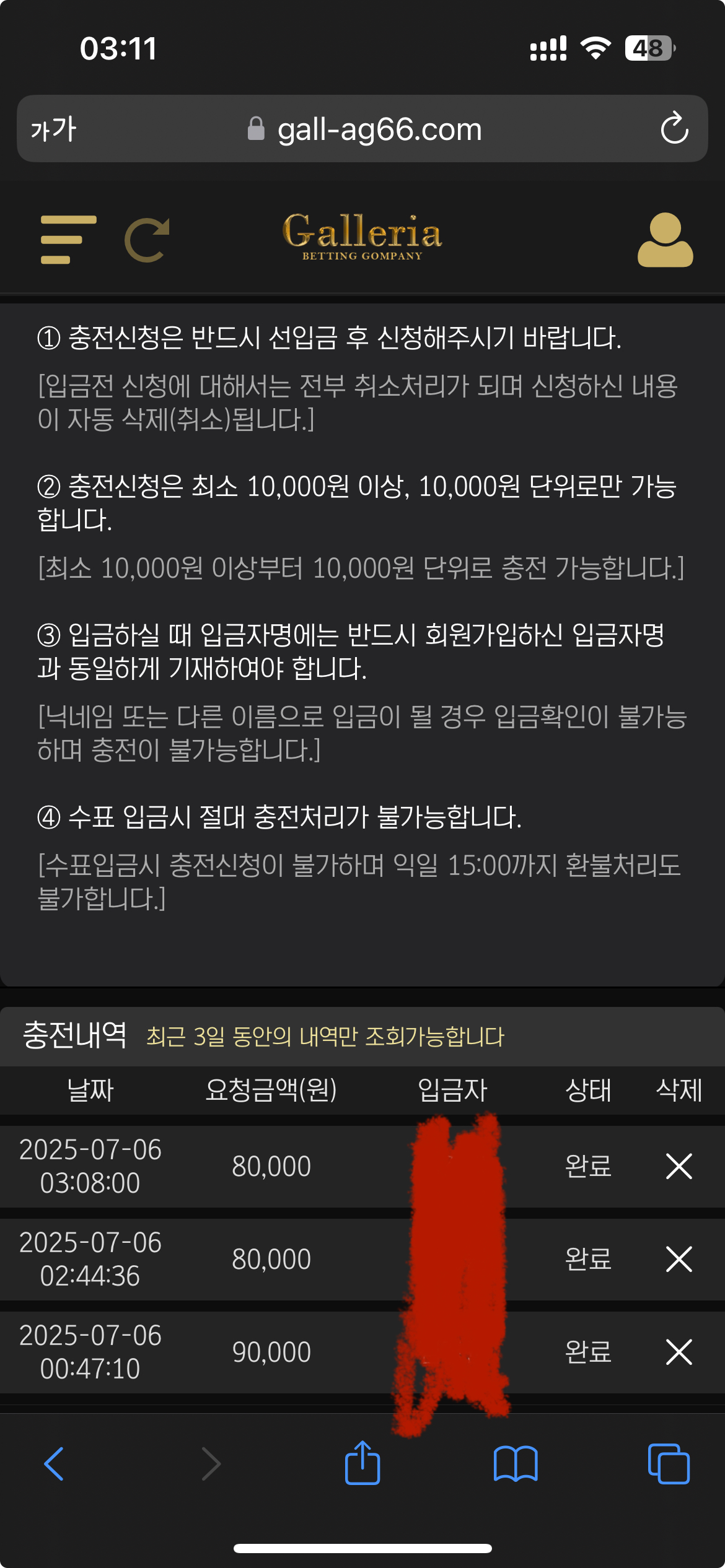Screen dimensions: 725x1568
Task: Open the gall-ag66.com address bar
Action: pos(379,129)
